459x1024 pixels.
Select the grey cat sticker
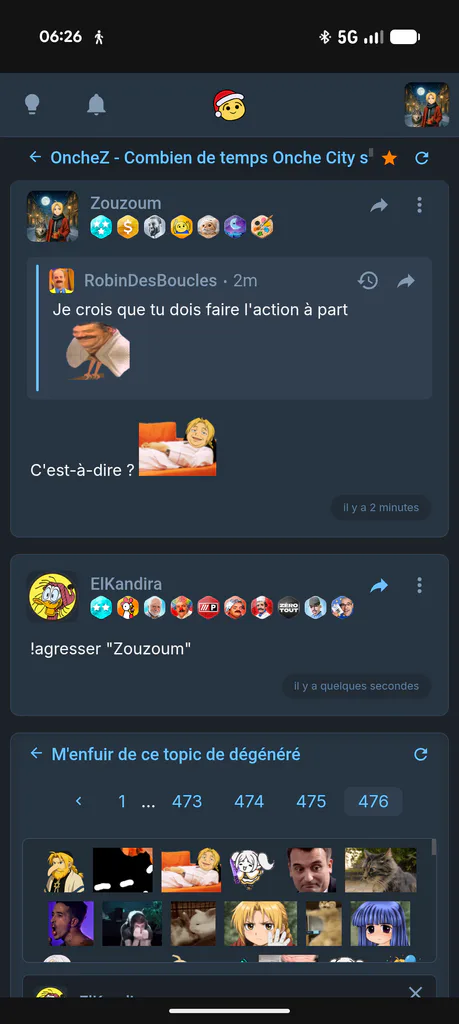[x=381, y=870]
